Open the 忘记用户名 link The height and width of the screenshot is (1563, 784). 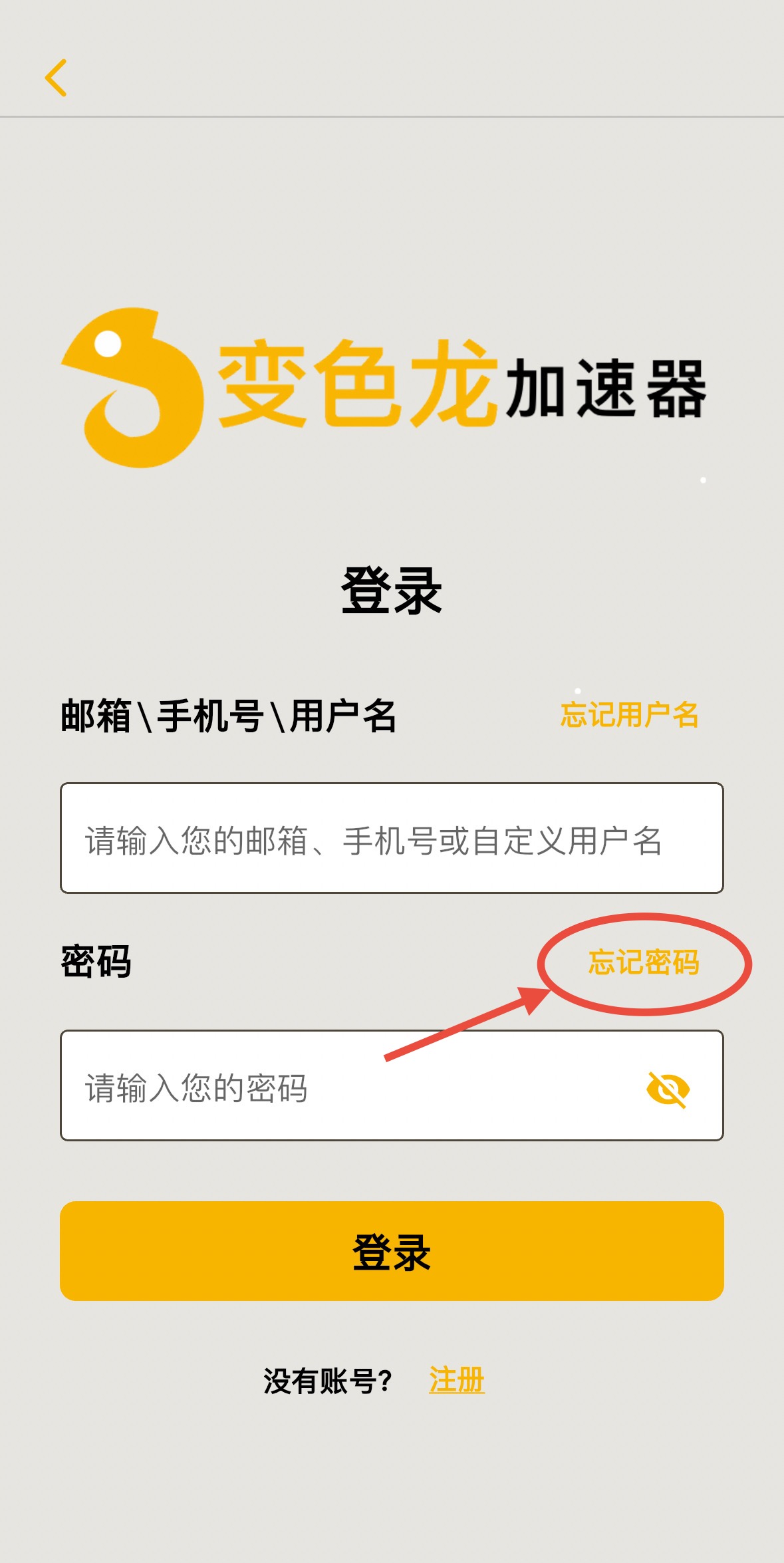(629, 715)
